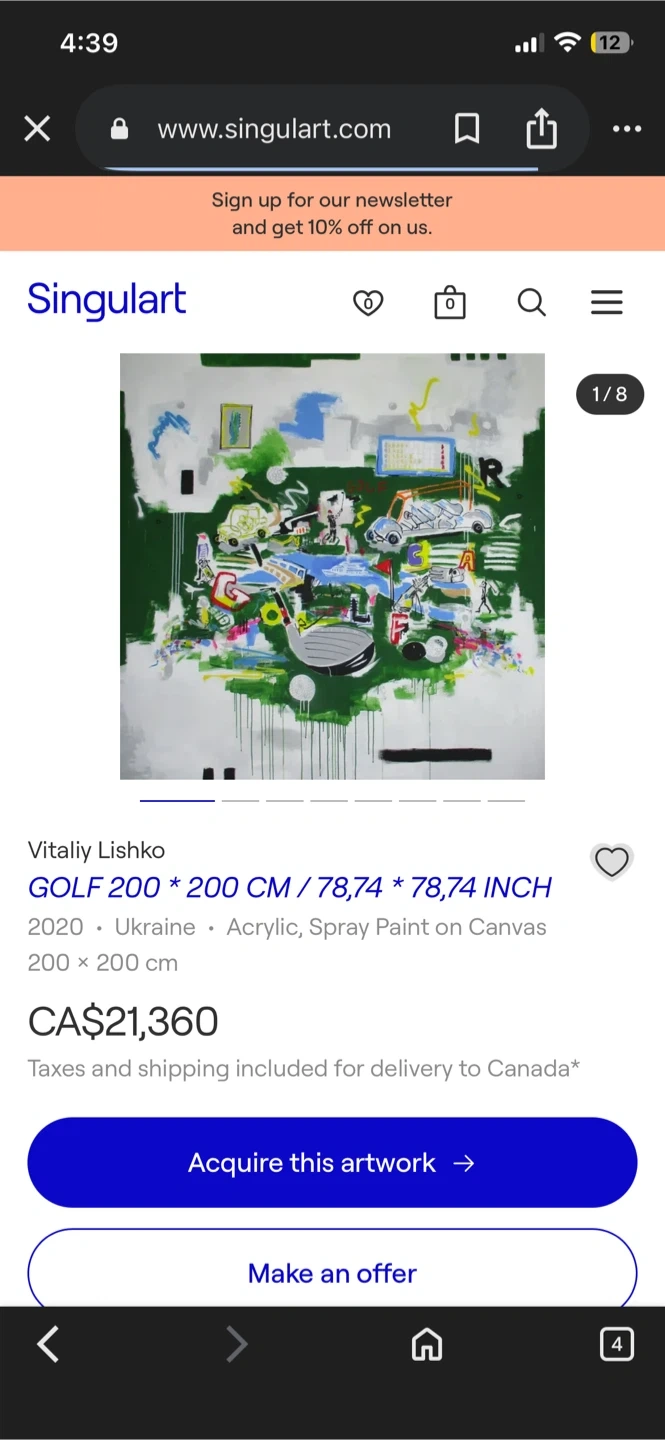Acquire this artwork
665x1440 pixels.
click(x=332, y=1163)
